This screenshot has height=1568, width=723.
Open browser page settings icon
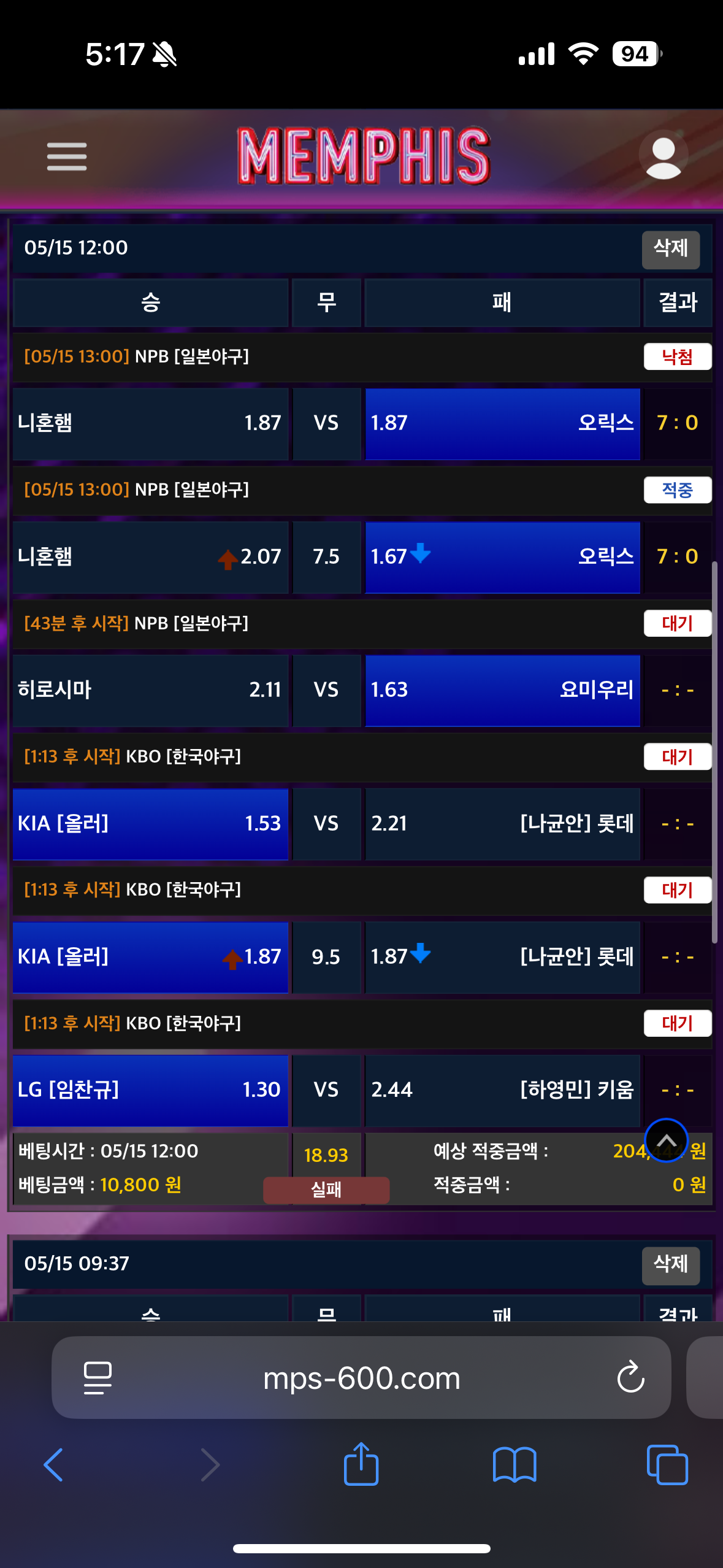pos(98,1378)
